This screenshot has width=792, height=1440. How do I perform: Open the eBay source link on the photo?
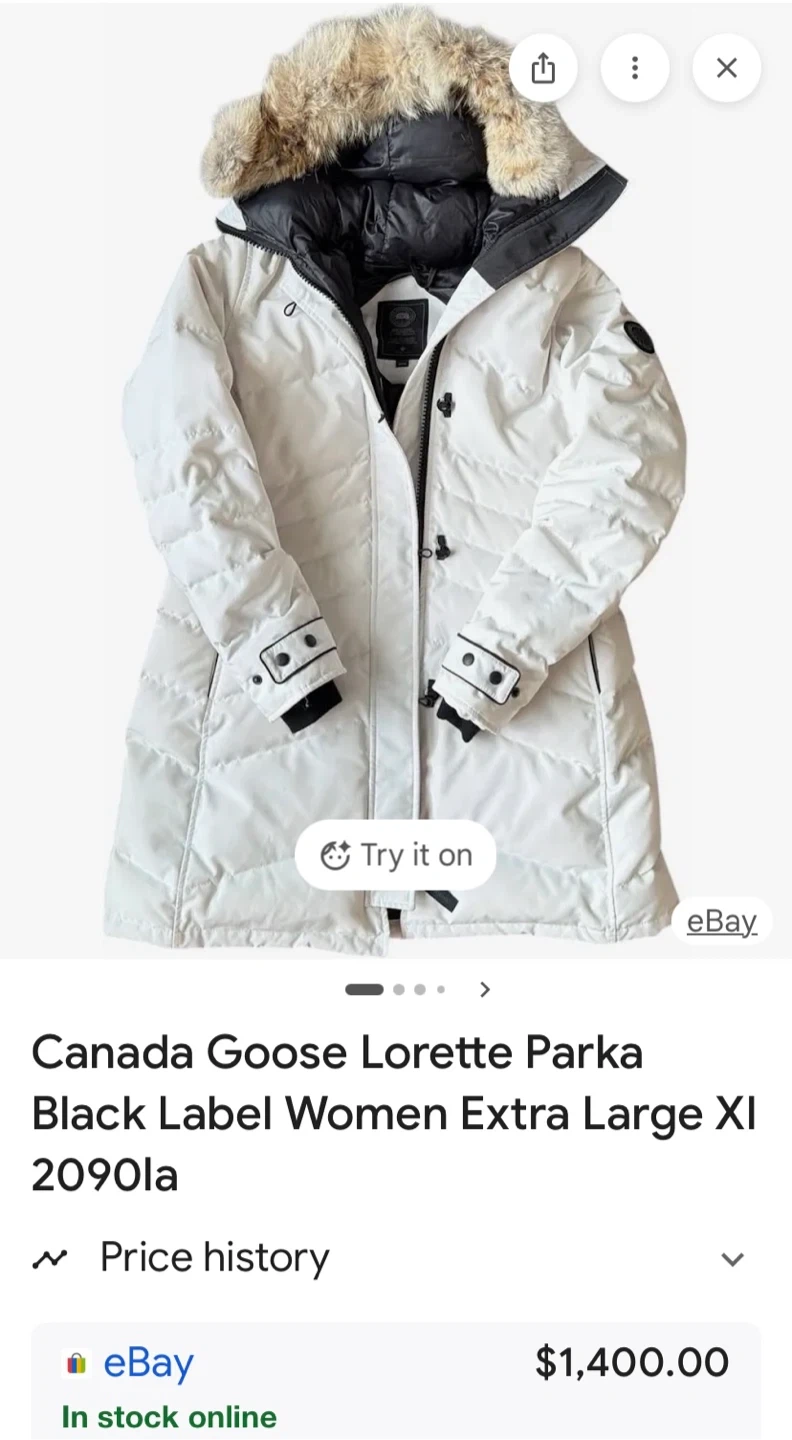tap(721, 921)
